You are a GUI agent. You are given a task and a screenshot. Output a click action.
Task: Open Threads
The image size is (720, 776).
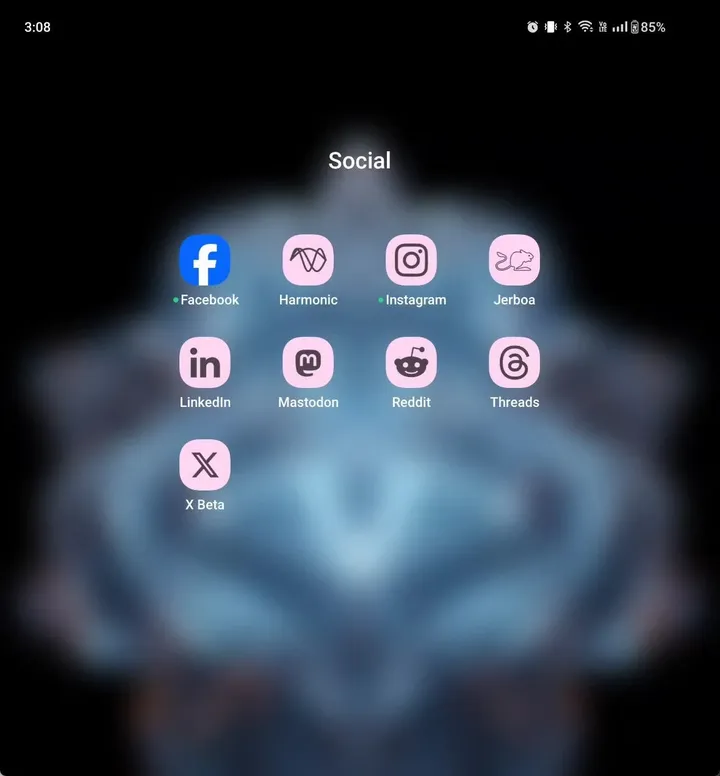tap(514, 364)
